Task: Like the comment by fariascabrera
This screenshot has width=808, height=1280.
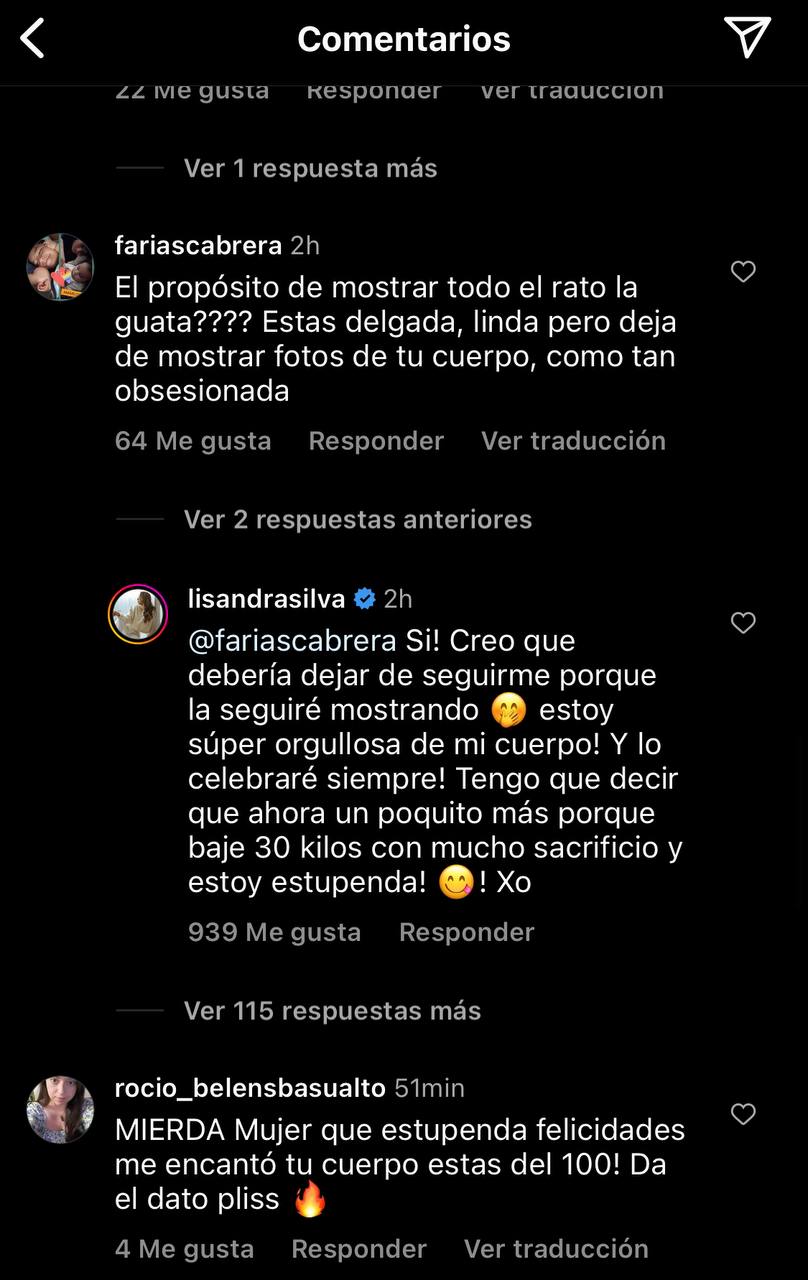Action: tap(743, 272)
